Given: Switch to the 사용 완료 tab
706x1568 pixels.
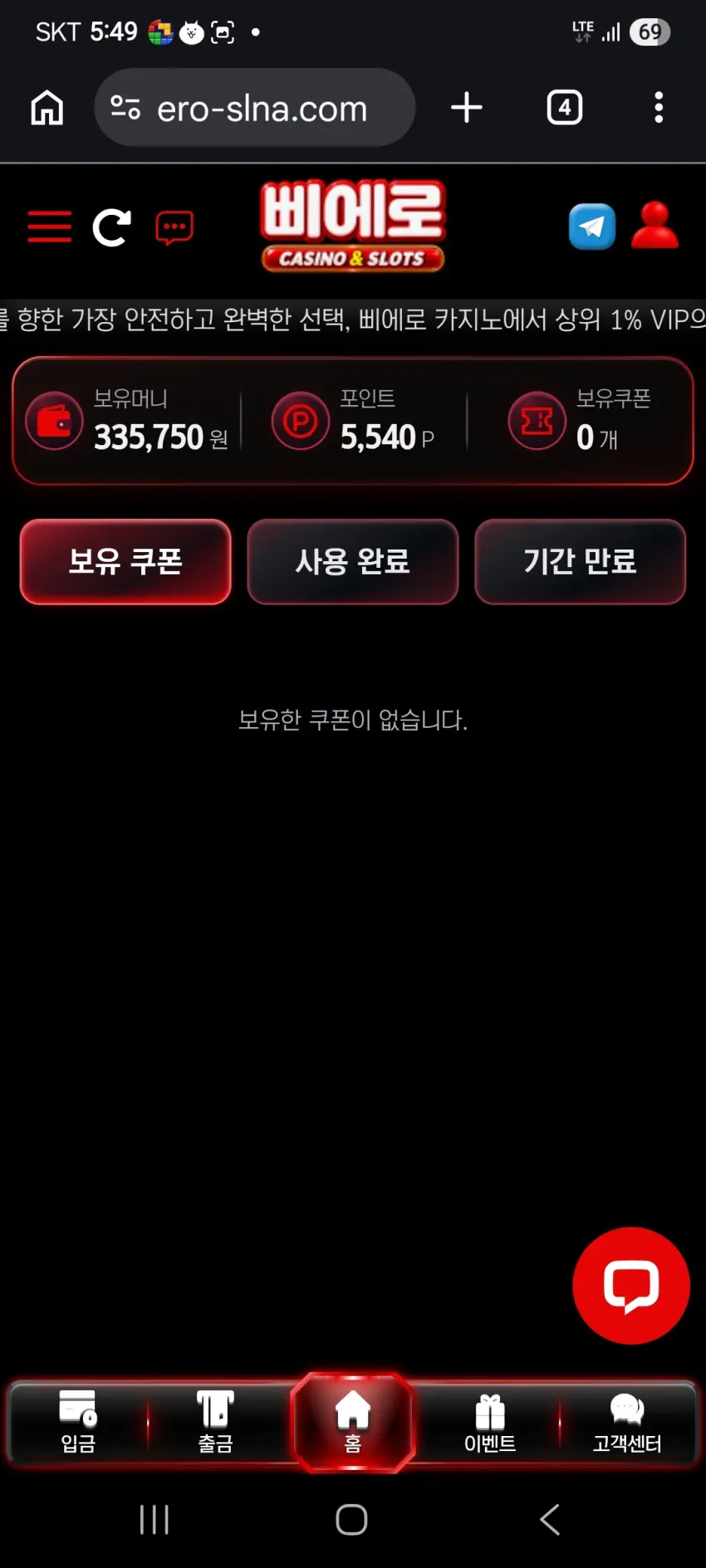Looking at the screenshot, I should click(353, 562).
